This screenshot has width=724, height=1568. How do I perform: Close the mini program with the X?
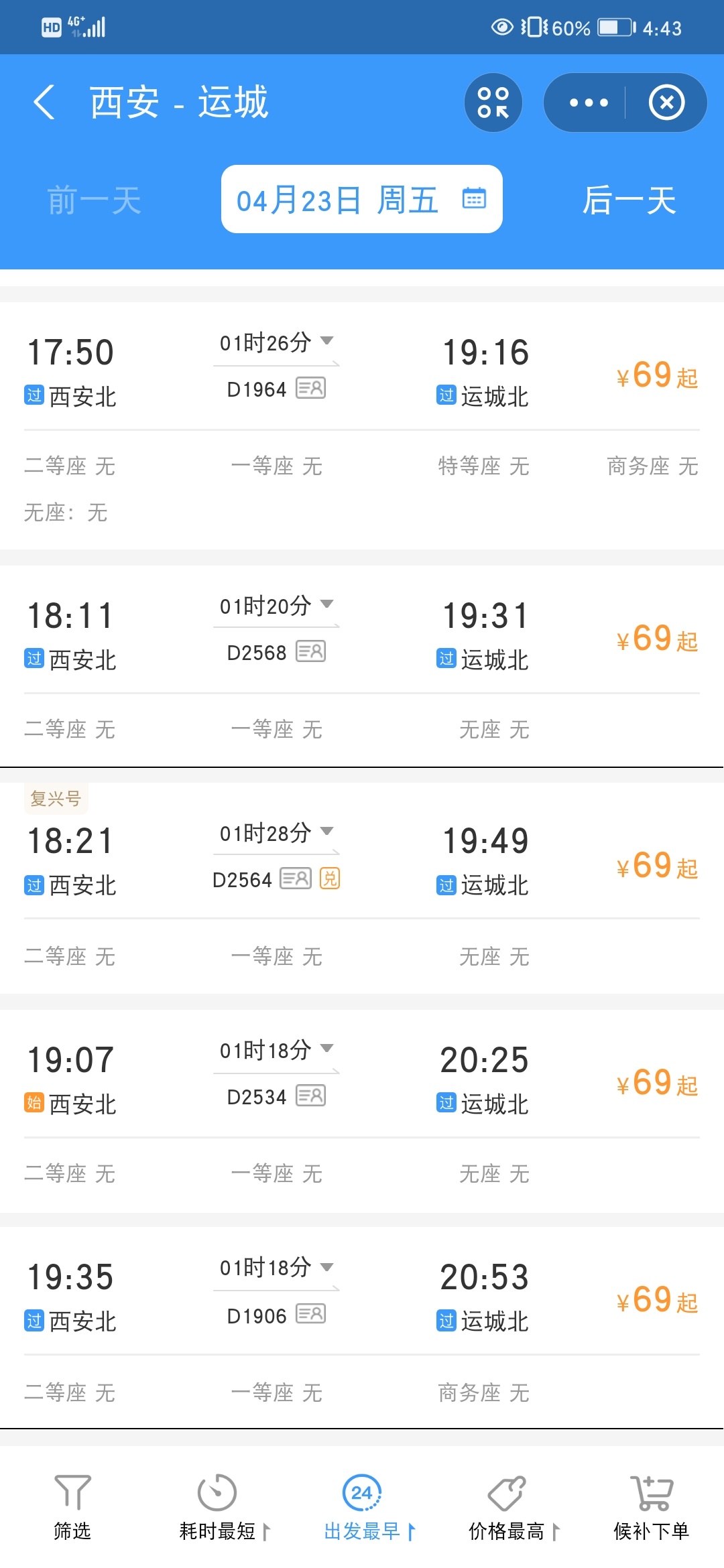(x=666, y=103)
